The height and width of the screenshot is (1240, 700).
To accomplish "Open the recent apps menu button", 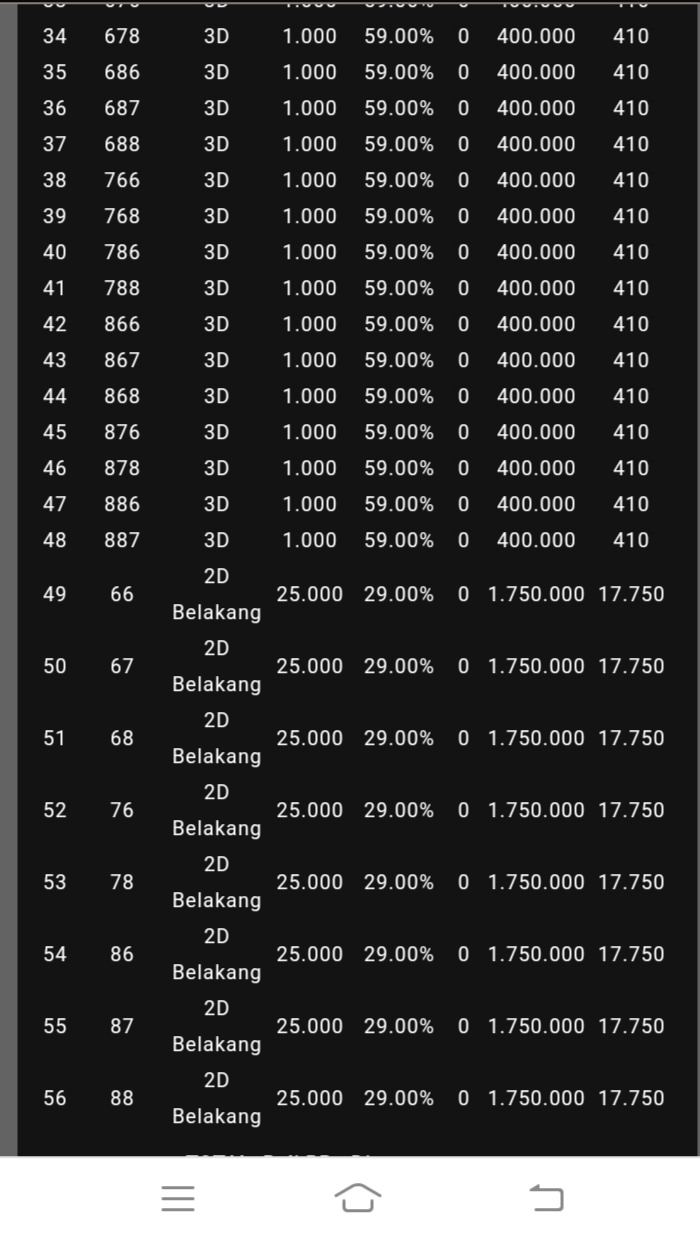I will 178,1198.
